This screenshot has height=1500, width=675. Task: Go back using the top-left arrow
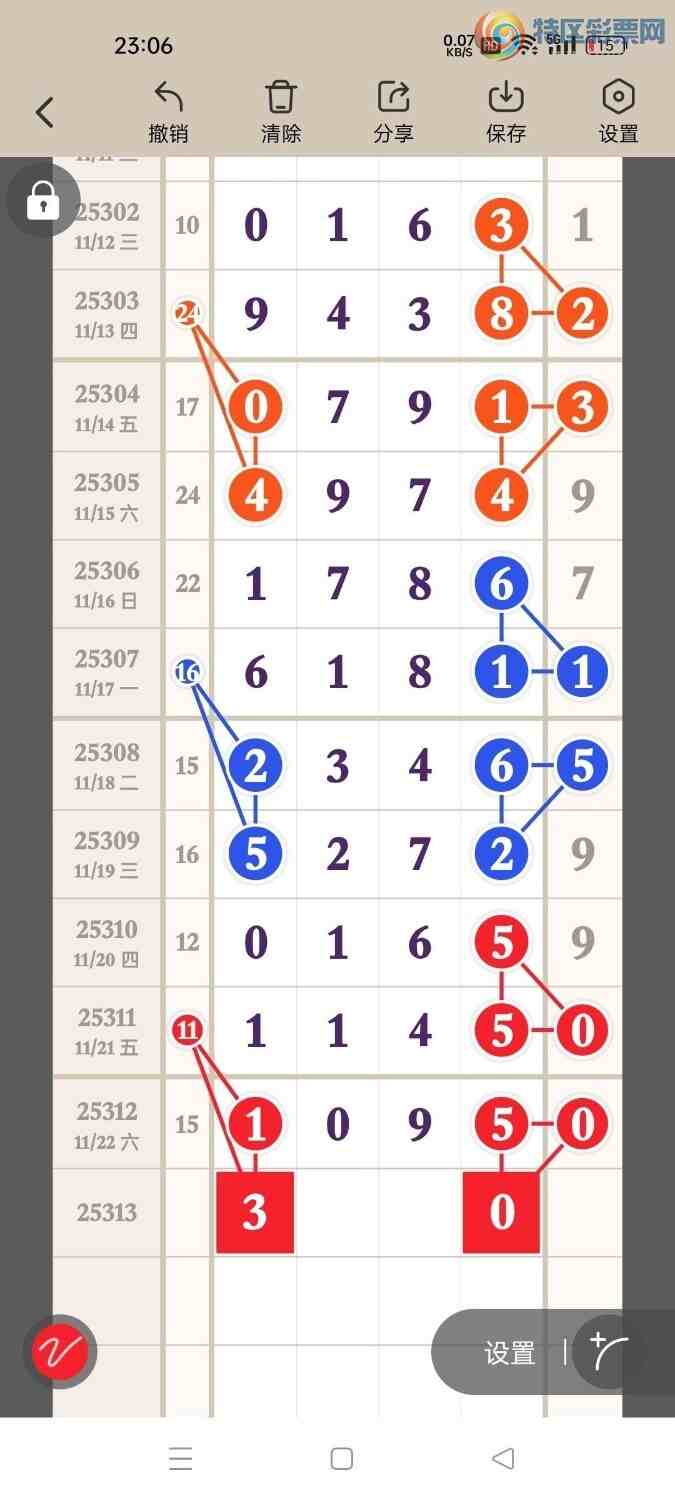pos(44,112)
